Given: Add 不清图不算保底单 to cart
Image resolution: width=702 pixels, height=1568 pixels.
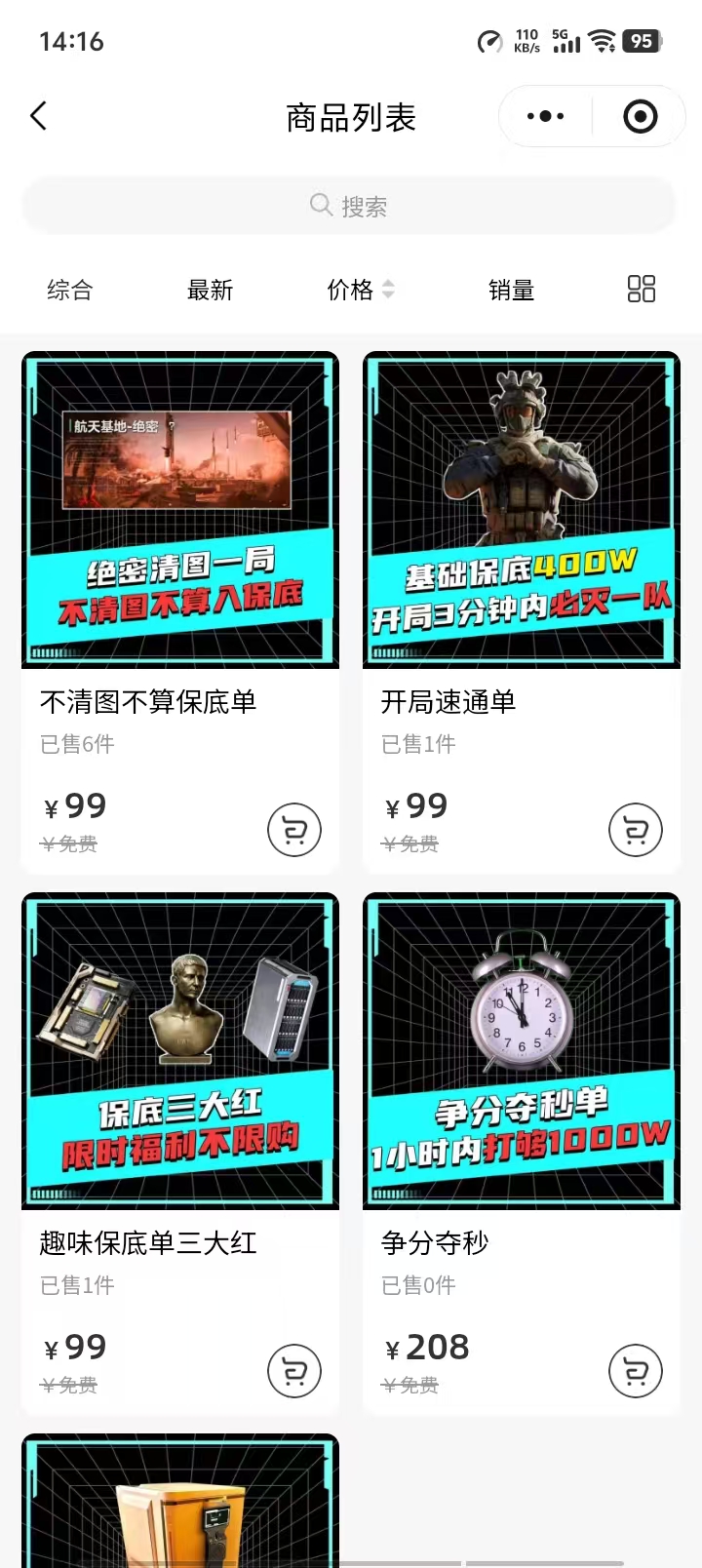Looking at the screenshot, I should tap(294, 830).
